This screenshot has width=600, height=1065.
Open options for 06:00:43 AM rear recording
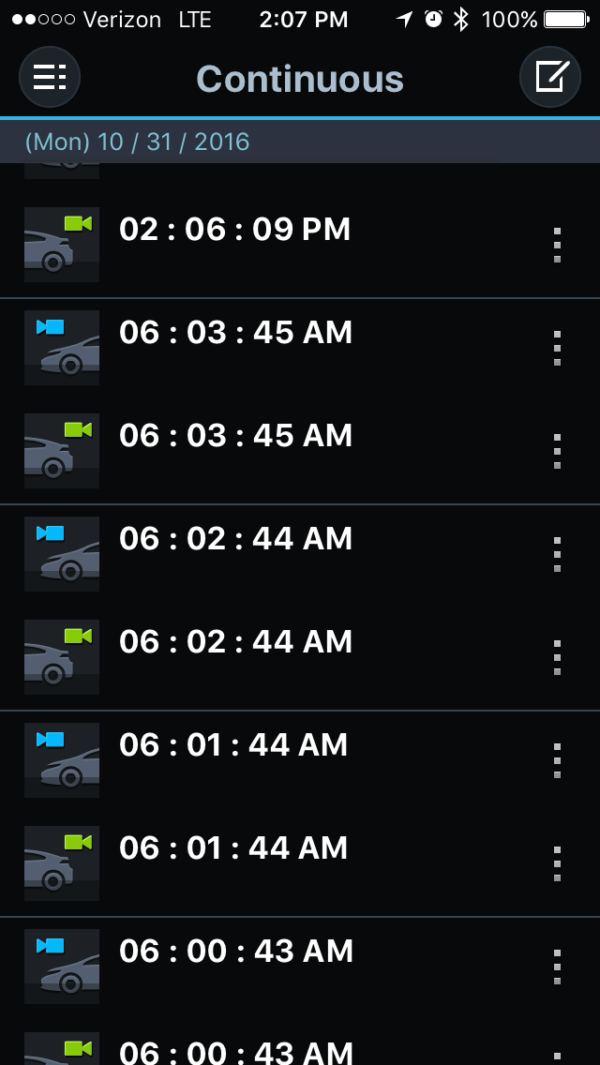tap(557, 968)
